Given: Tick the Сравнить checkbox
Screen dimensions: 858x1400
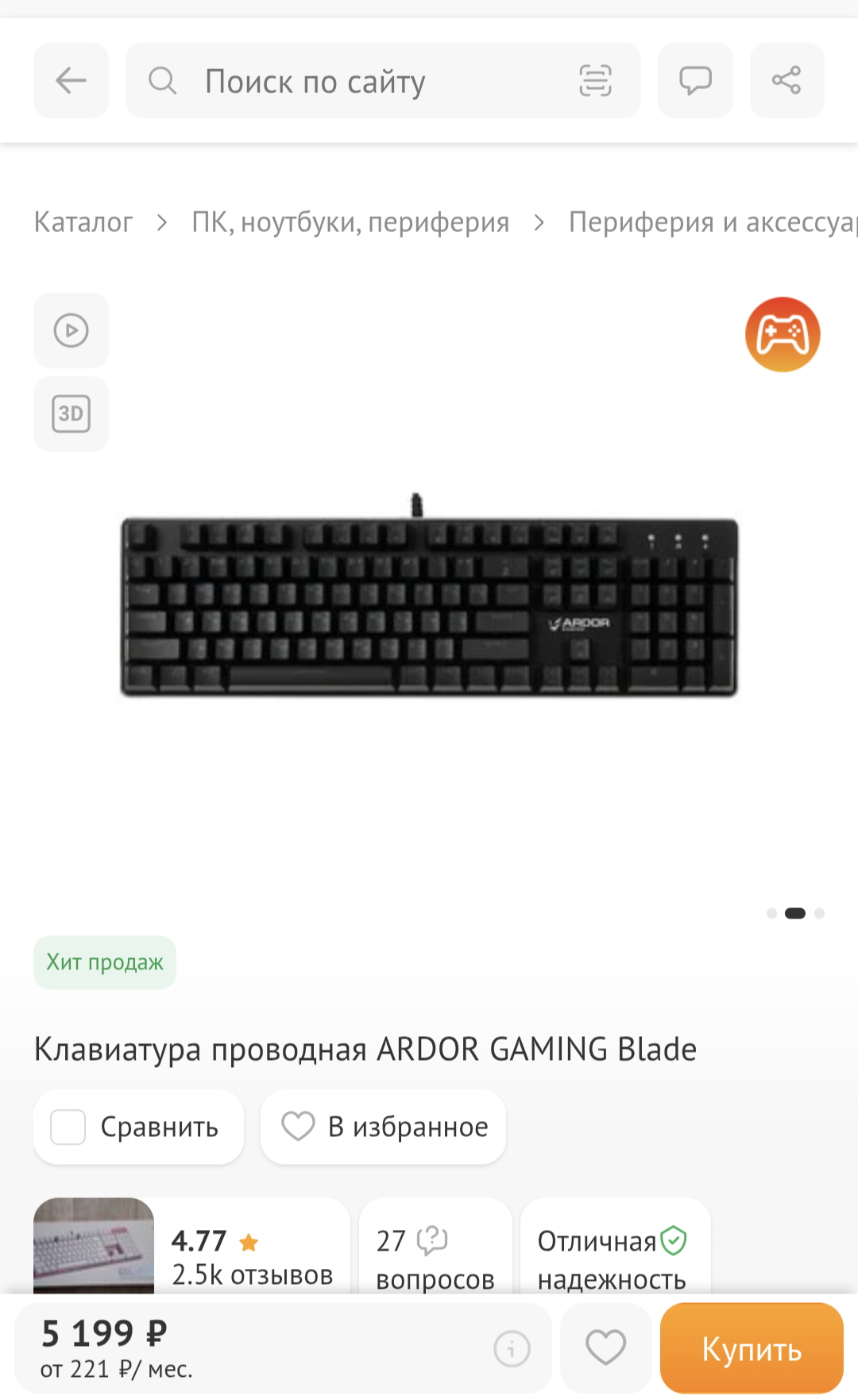Looking at the screenshot, I should click(x=68, y=1127).
